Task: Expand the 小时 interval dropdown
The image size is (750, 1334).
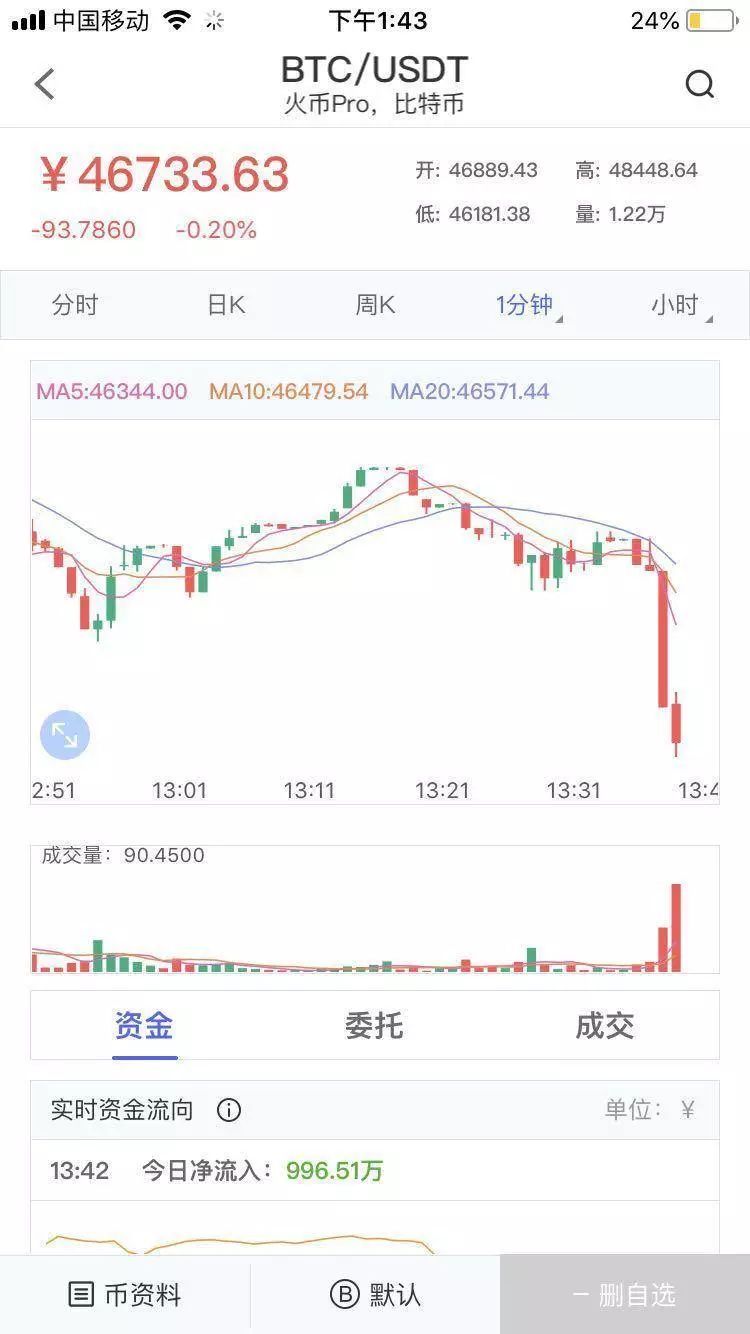Action: [x=678, y=305]
